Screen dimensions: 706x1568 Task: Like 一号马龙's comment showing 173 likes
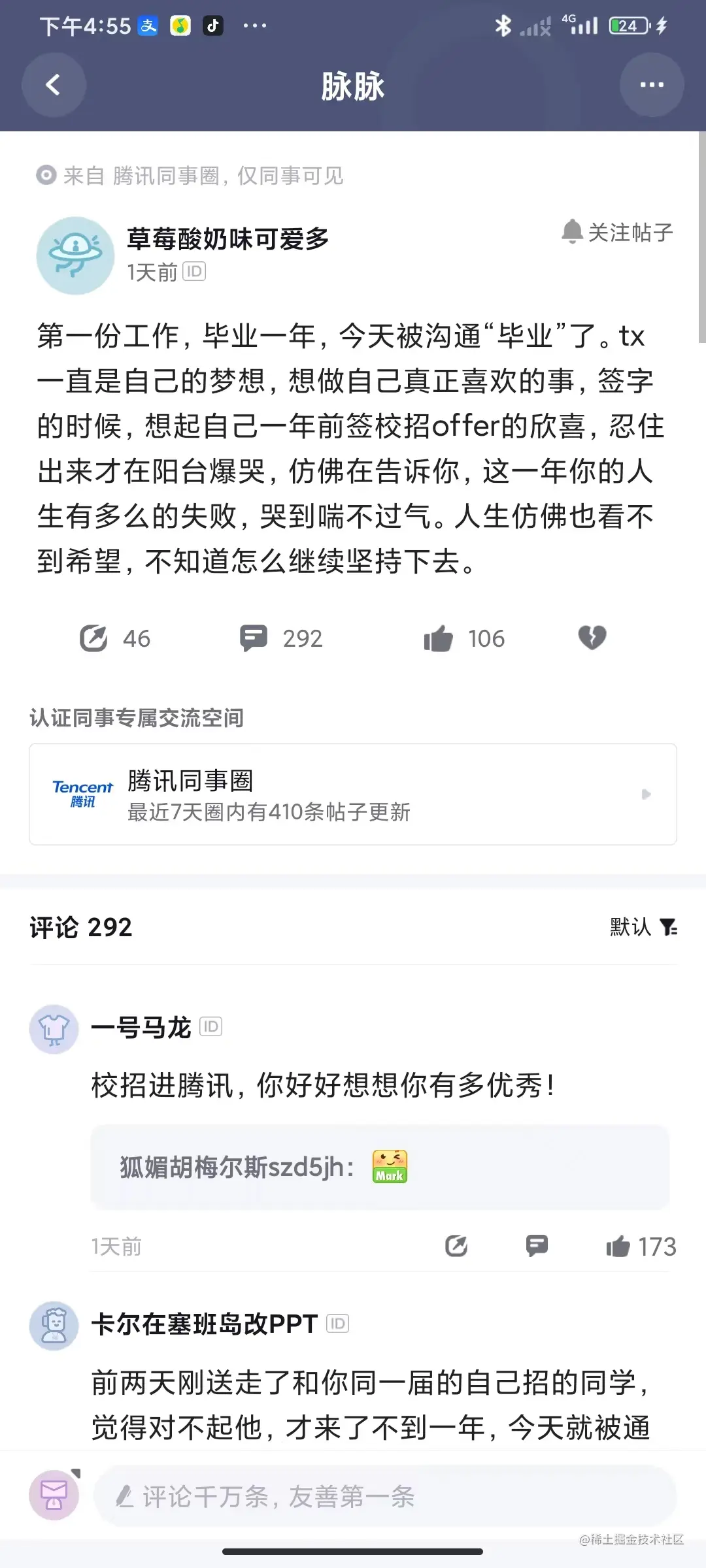[x=621, y=1246]
